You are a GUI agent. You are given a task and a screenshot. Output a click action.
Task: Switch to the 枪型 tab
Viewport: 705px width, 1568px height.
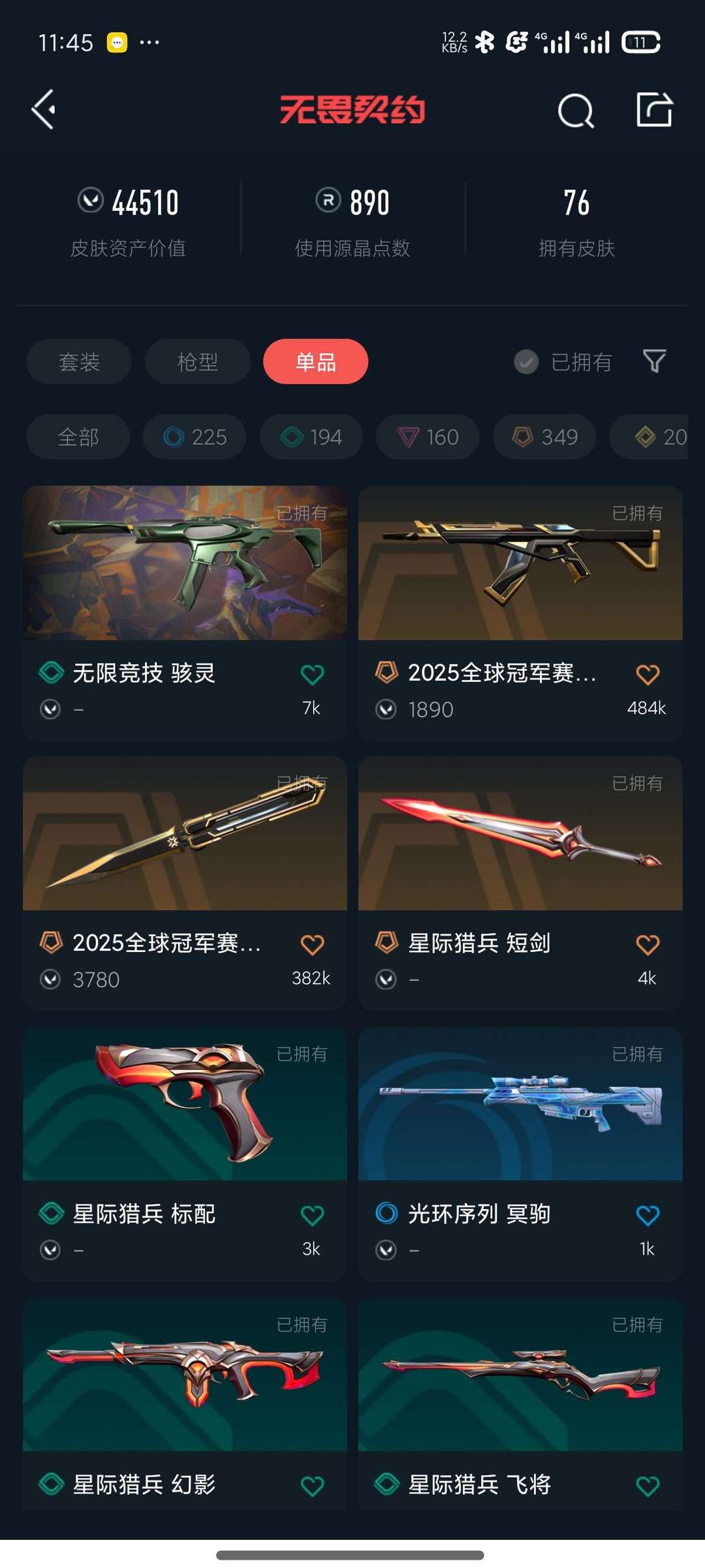(198, 361)
